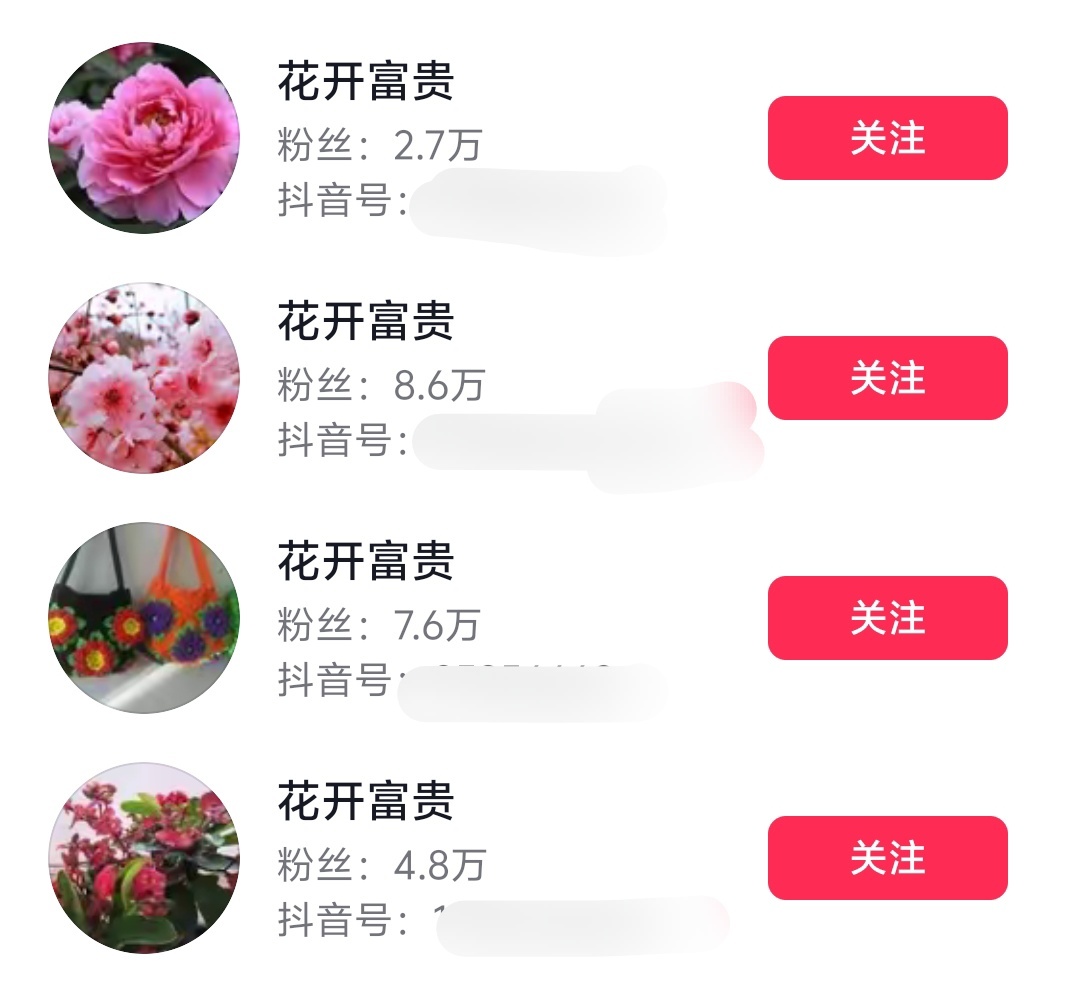The width and height of the screenshot is (1080, 983).
Task: View the profile with the crocheted bags avatar
Action: click(x=144, y=618)
